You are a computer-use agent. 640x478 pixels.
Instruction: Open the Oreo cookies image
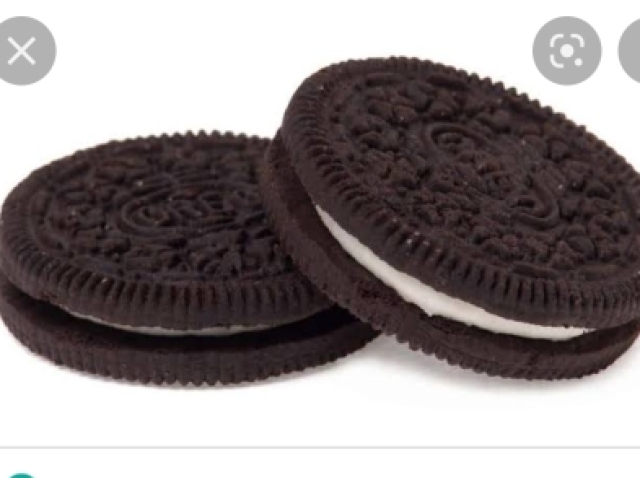pyautogui.click(x=320, y=230)
